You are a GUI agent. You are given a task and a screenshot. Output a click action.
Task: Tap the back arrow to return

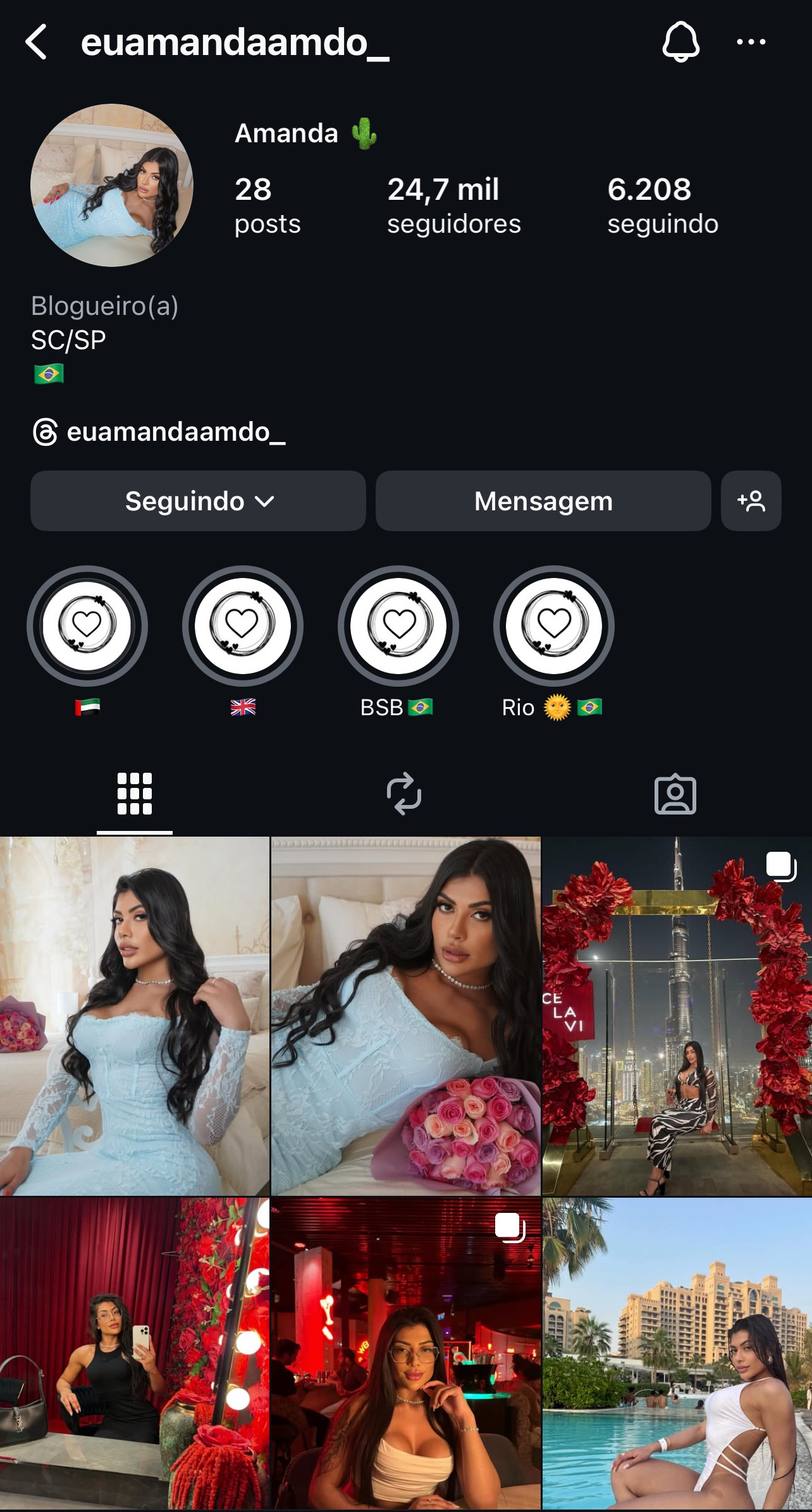click(37, 41)
